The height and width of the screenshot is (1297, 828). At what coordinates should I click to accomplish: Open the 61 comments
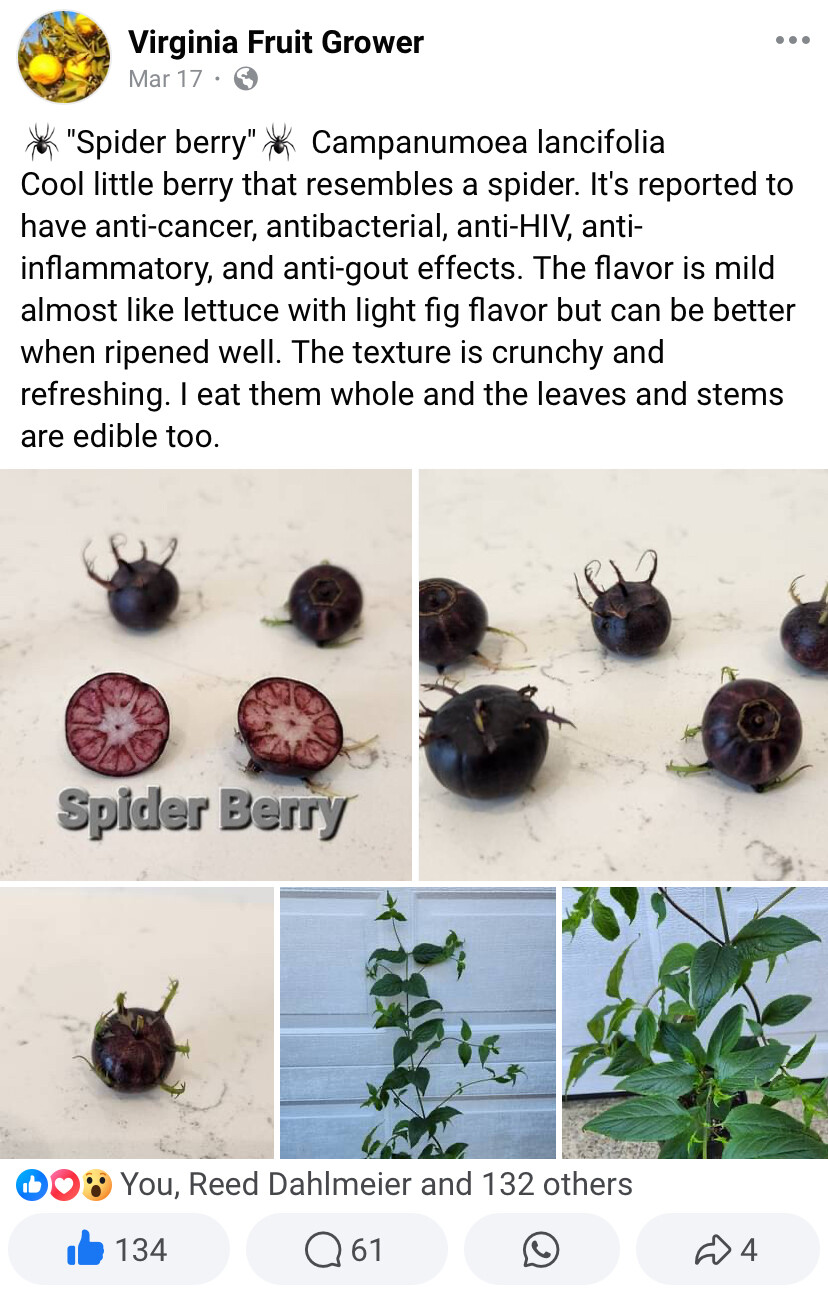(346, 1250)
